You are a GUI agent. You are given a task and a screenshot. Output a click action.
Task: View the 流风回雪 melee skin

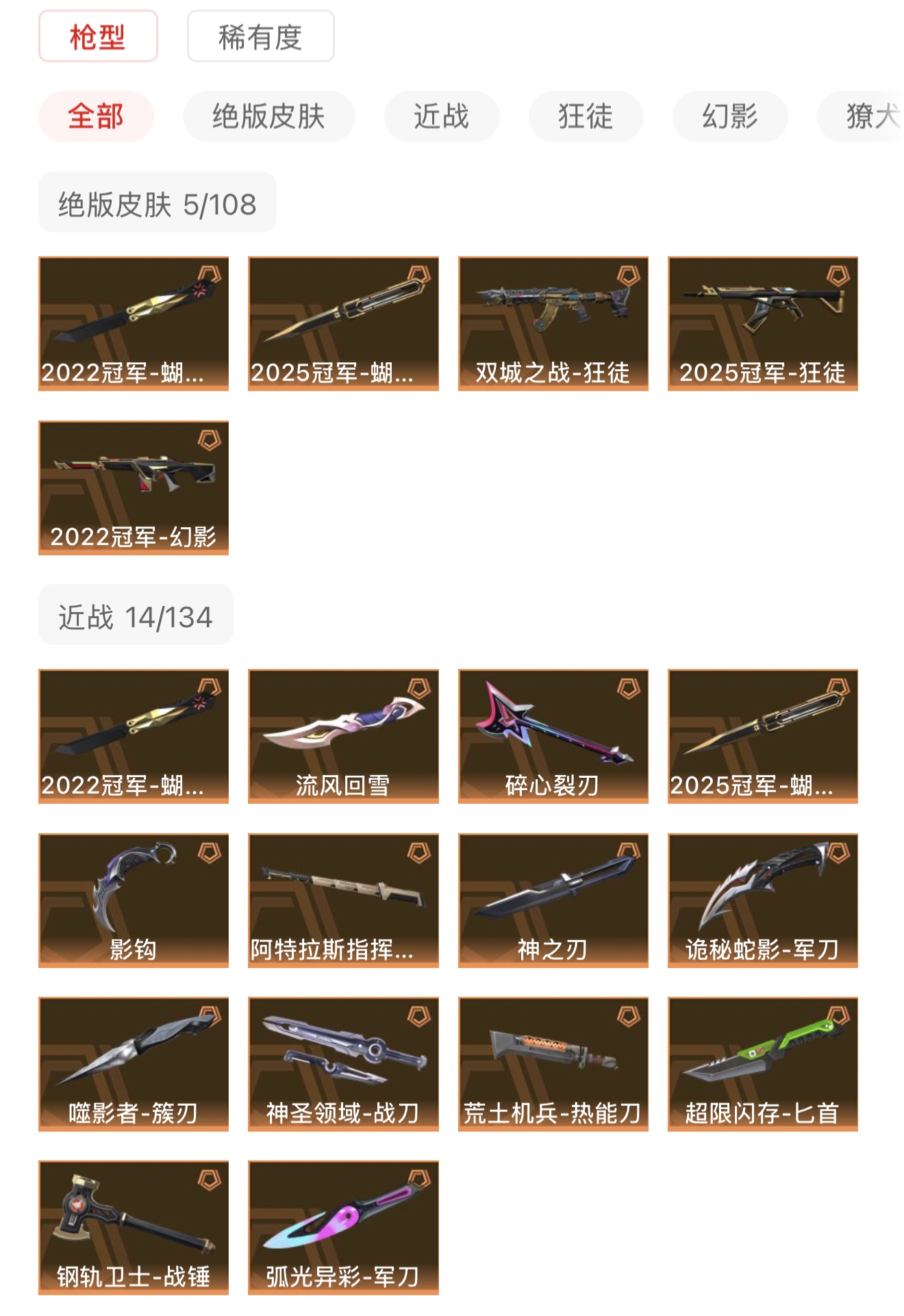[343, 736]
